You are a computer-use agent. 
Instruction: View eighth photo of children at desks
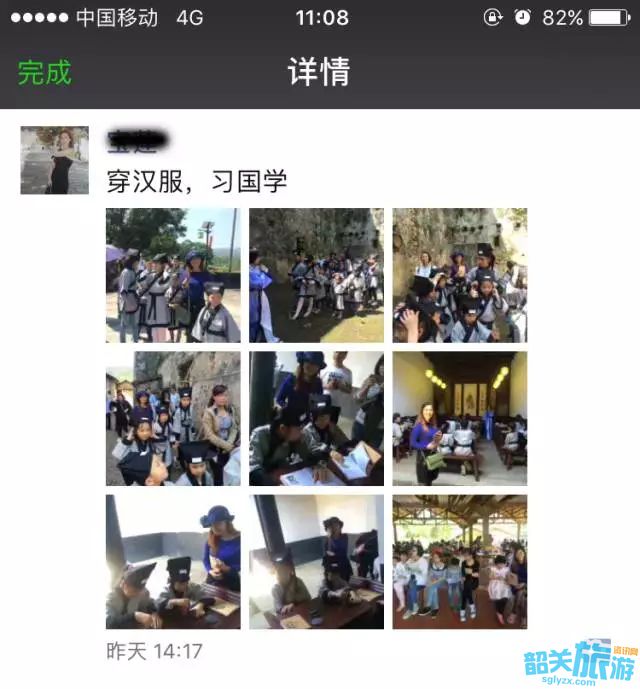316,561
